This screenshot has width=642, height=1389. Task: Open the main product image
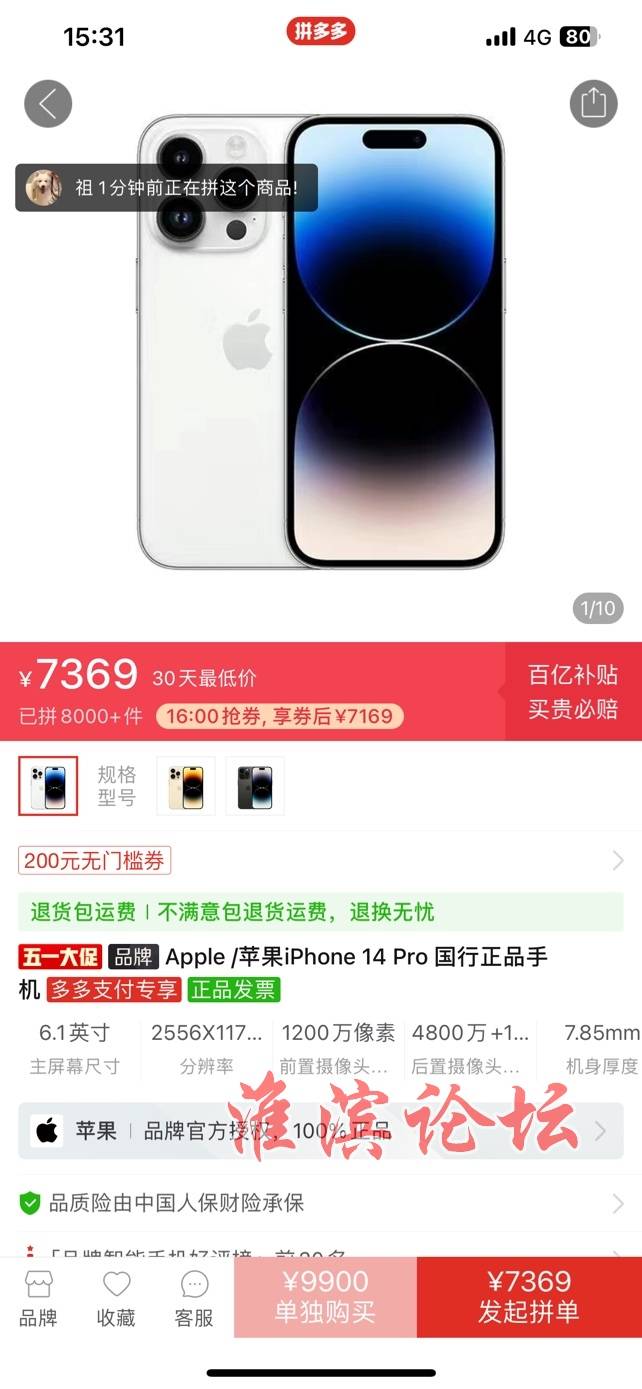320,400
